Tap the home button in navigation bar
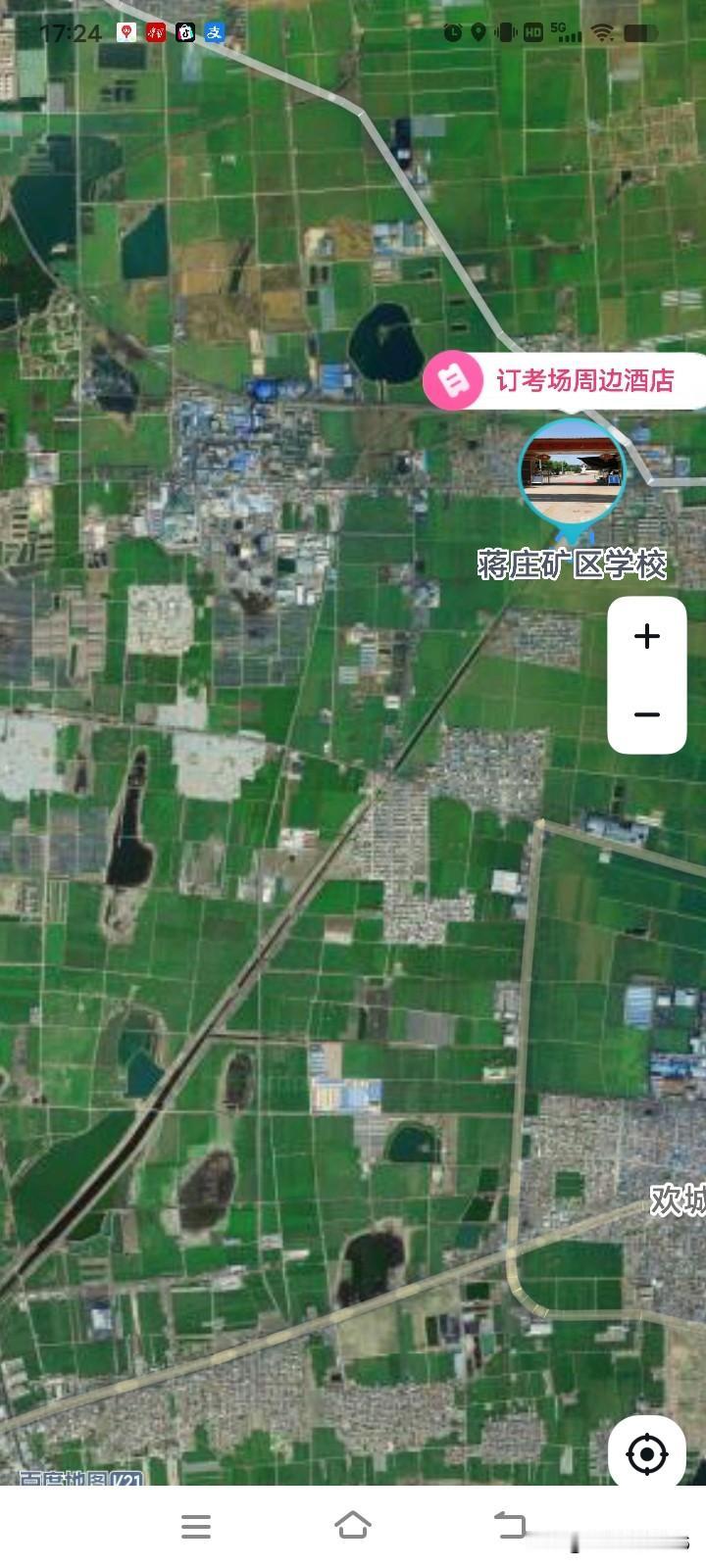 pyautogui.click(x=353, y=1527)
